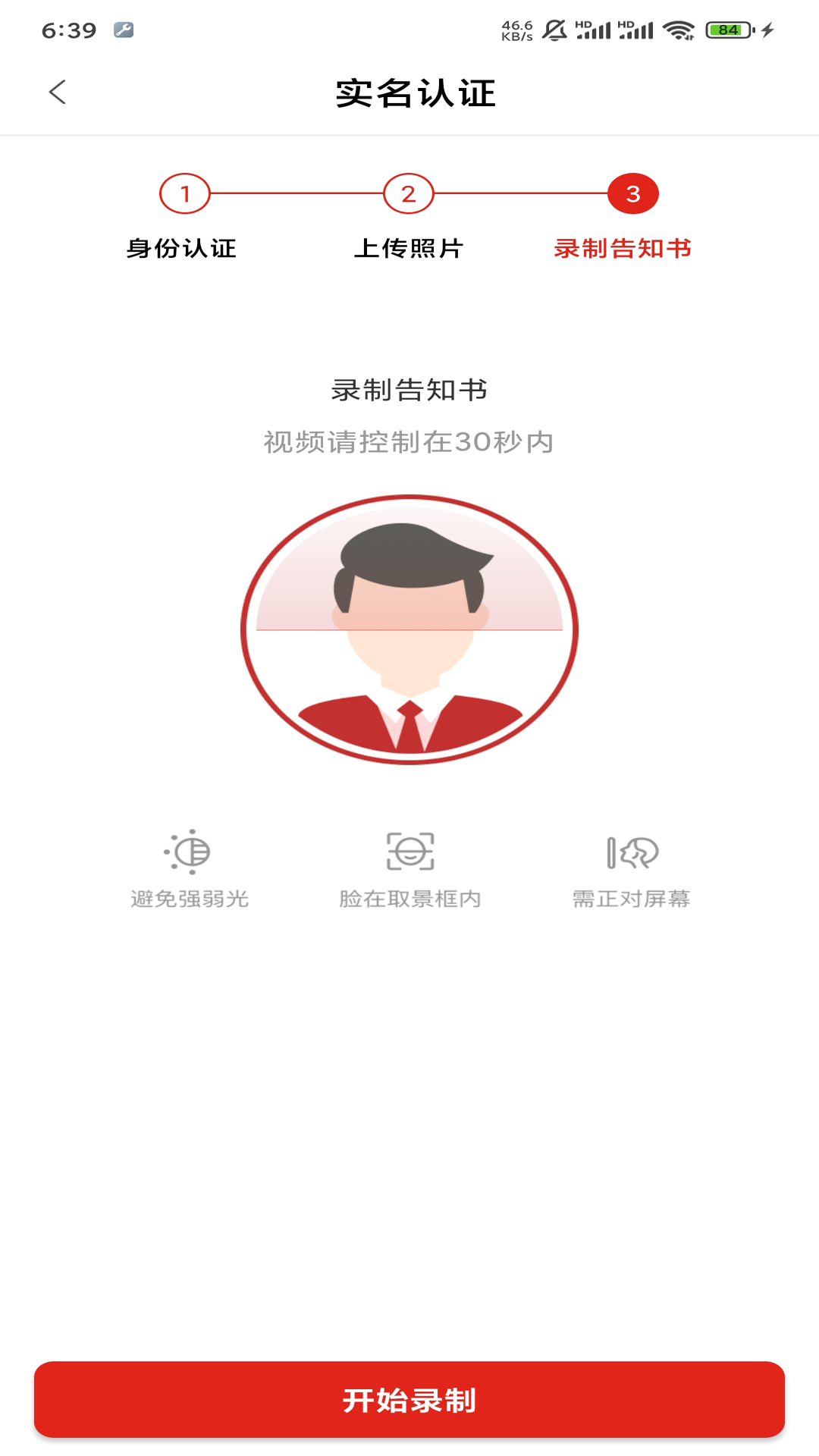Tap the mute notification icon in status bar
Image resolution: width=819 pixels, height=1456 pixels.
click(x=554, y=30)
